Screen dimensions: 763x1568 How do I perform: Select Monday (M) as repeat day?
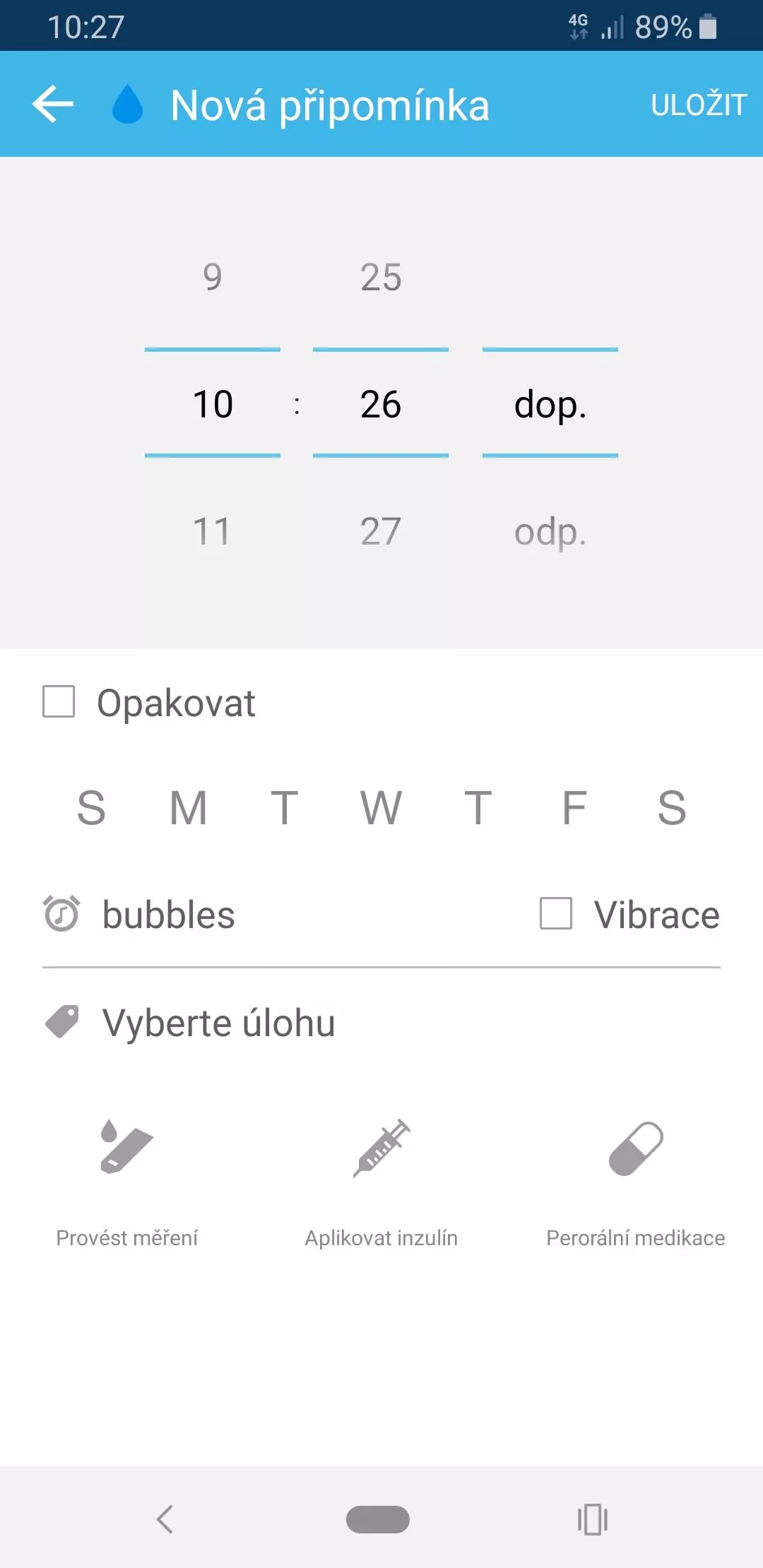tap(189, 807)
